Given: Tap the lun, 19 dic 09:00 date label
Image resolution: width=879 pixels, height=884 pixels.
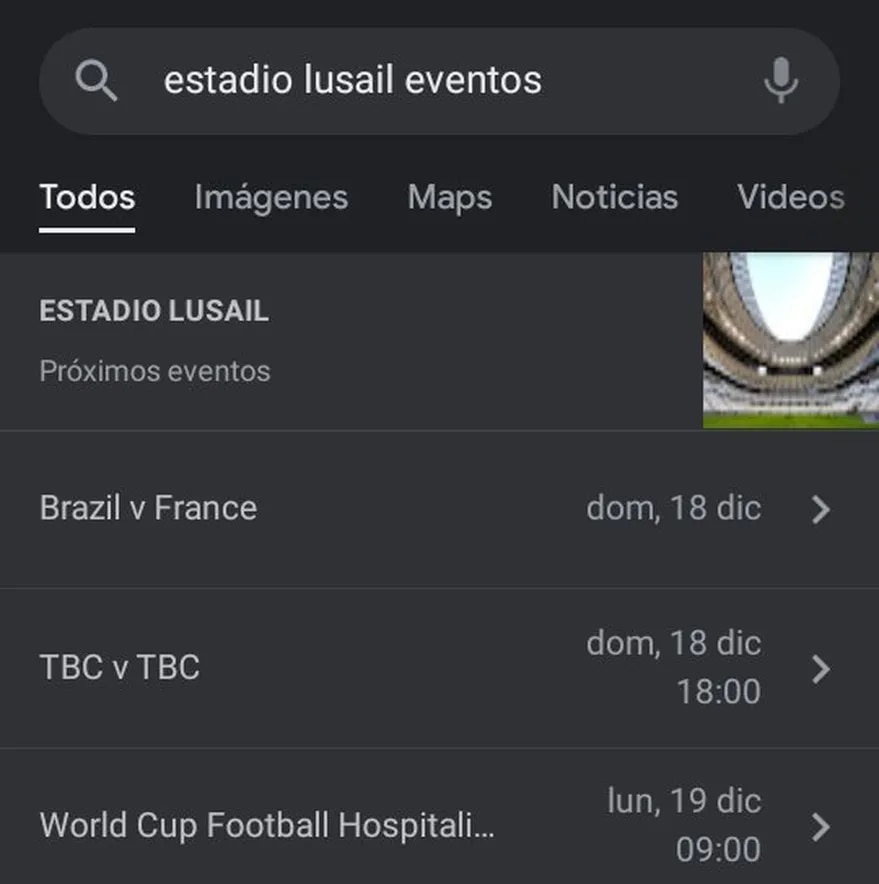Looking at the screenshot, I should [685, 825].
